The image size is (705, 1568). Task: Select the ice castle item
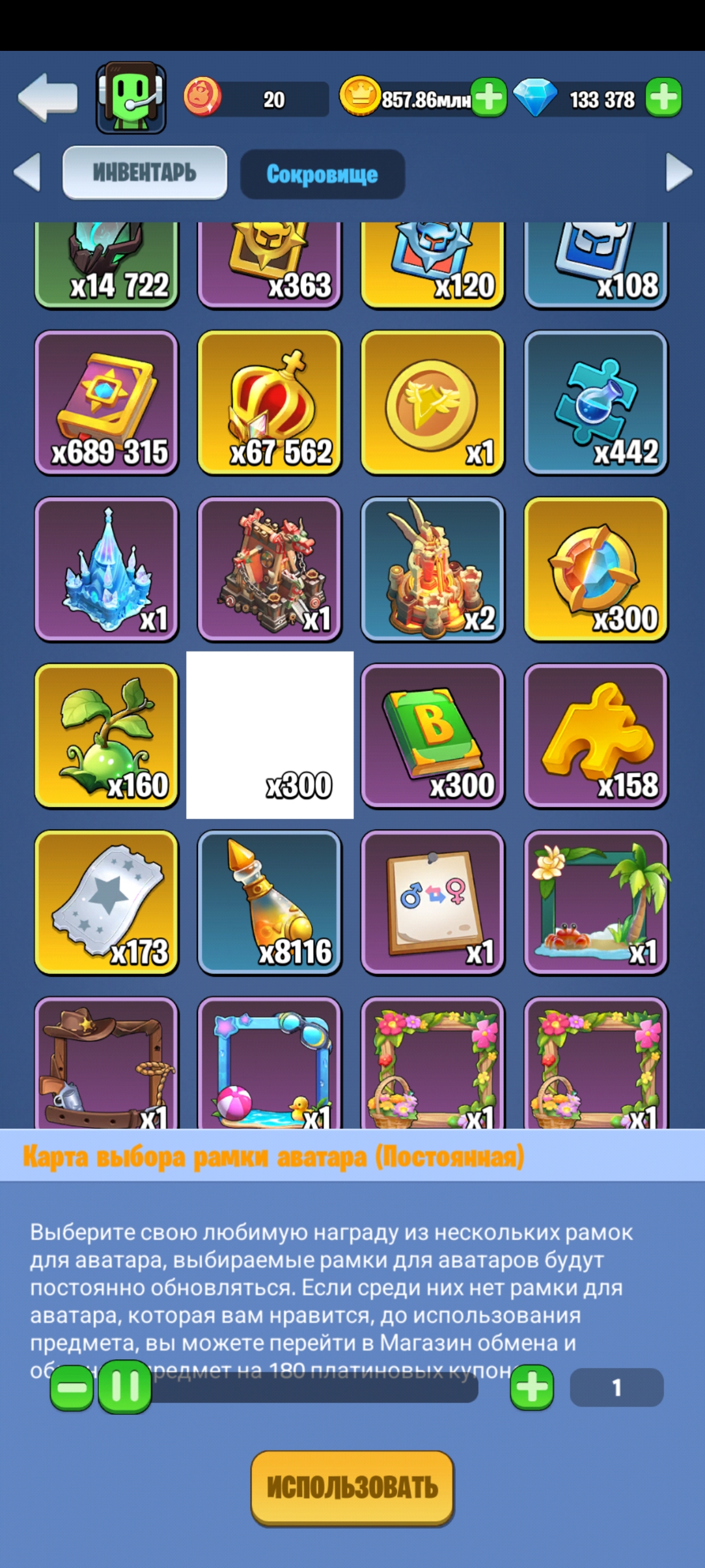coord(106,569)
